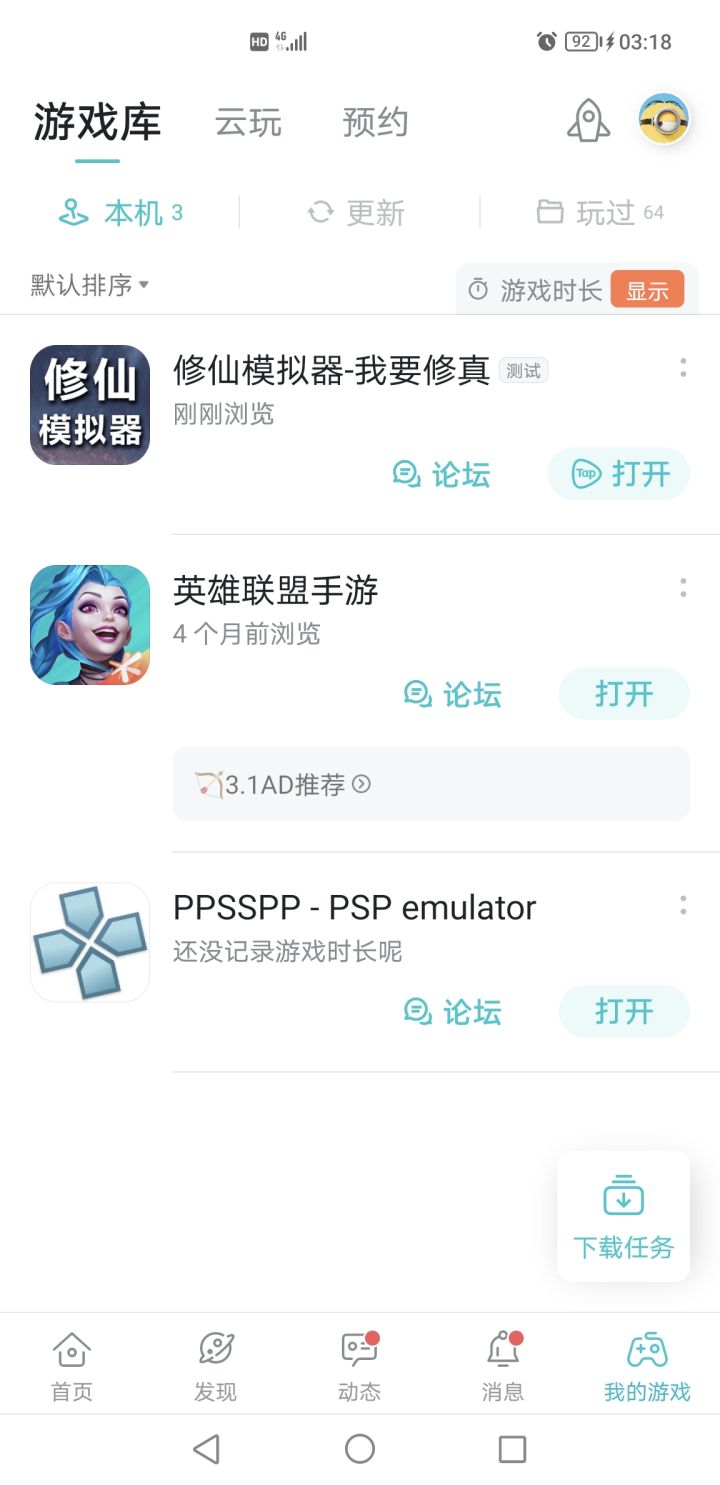Open the 3.1AD推荐 banner

(430, 784)
